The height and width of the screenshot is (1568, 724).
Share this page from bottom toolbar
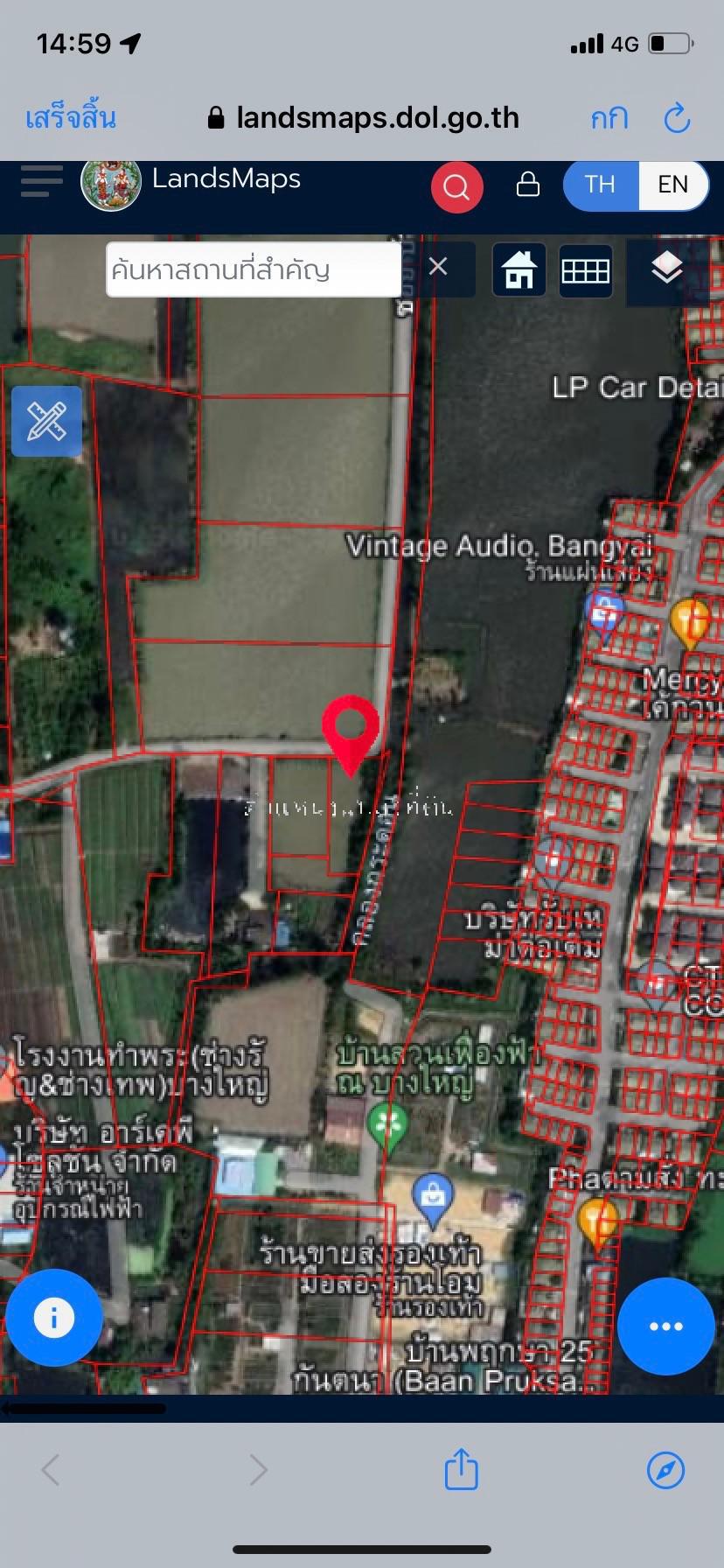coord(462,1469)
